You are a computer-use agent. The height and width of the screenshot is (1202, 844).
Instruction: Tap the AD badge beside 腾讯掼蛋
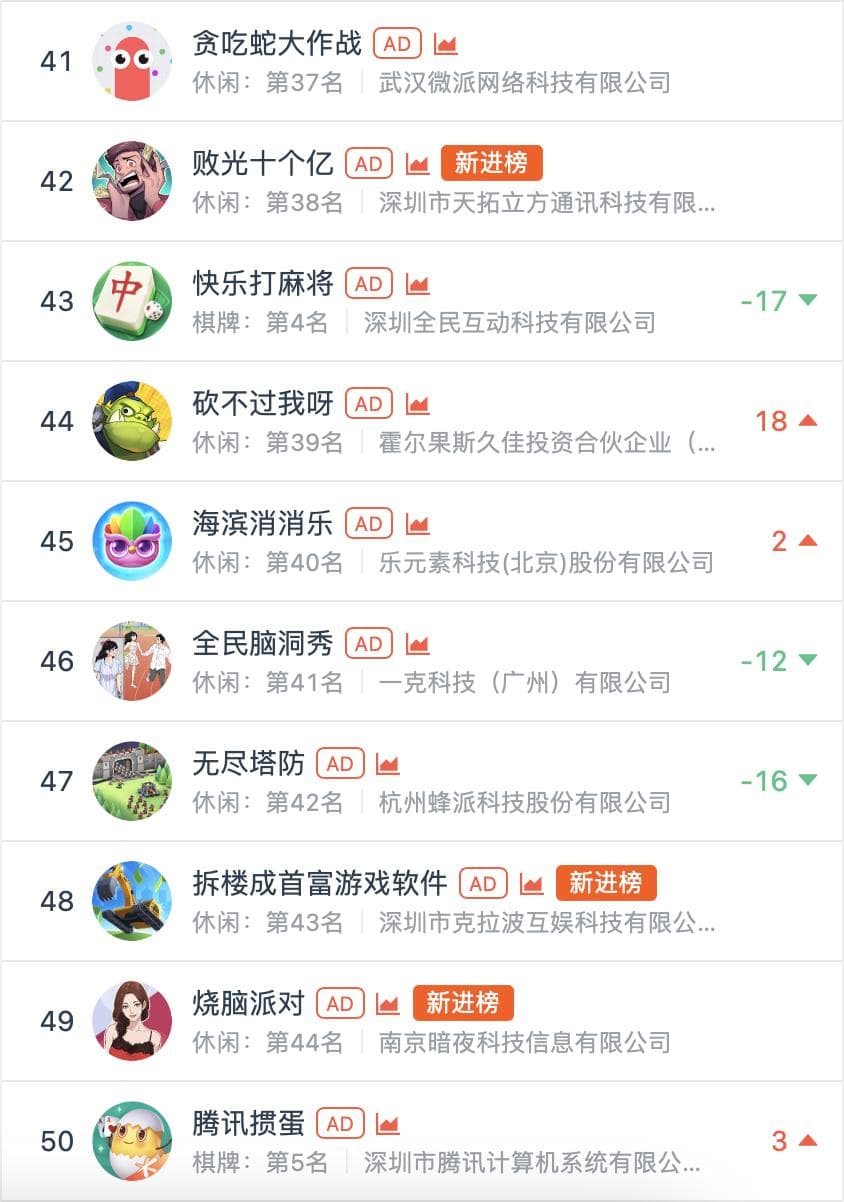pyautogui.click(x=340, y=1124)
